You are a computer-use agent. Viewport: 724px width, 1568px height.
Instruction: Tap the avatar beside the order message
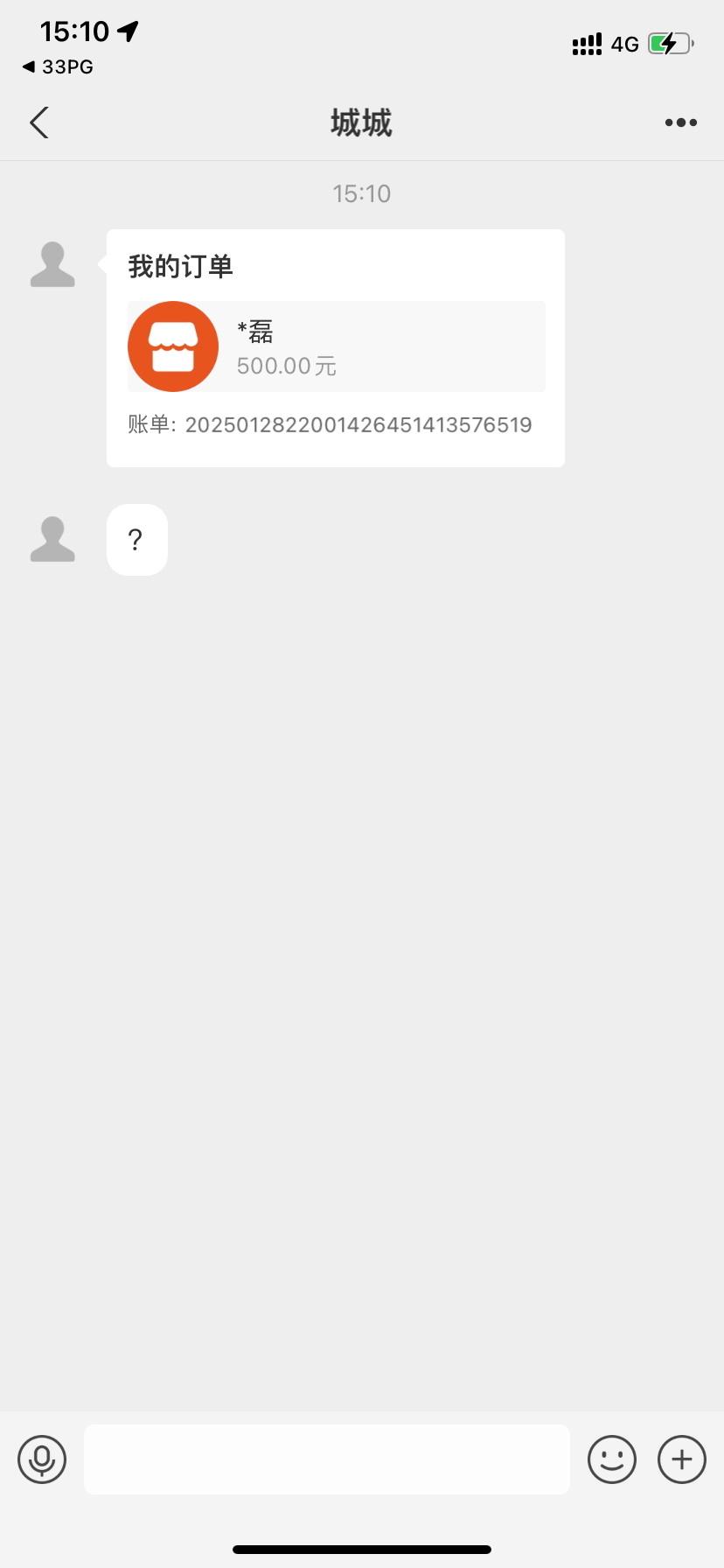tap(52, 264)
